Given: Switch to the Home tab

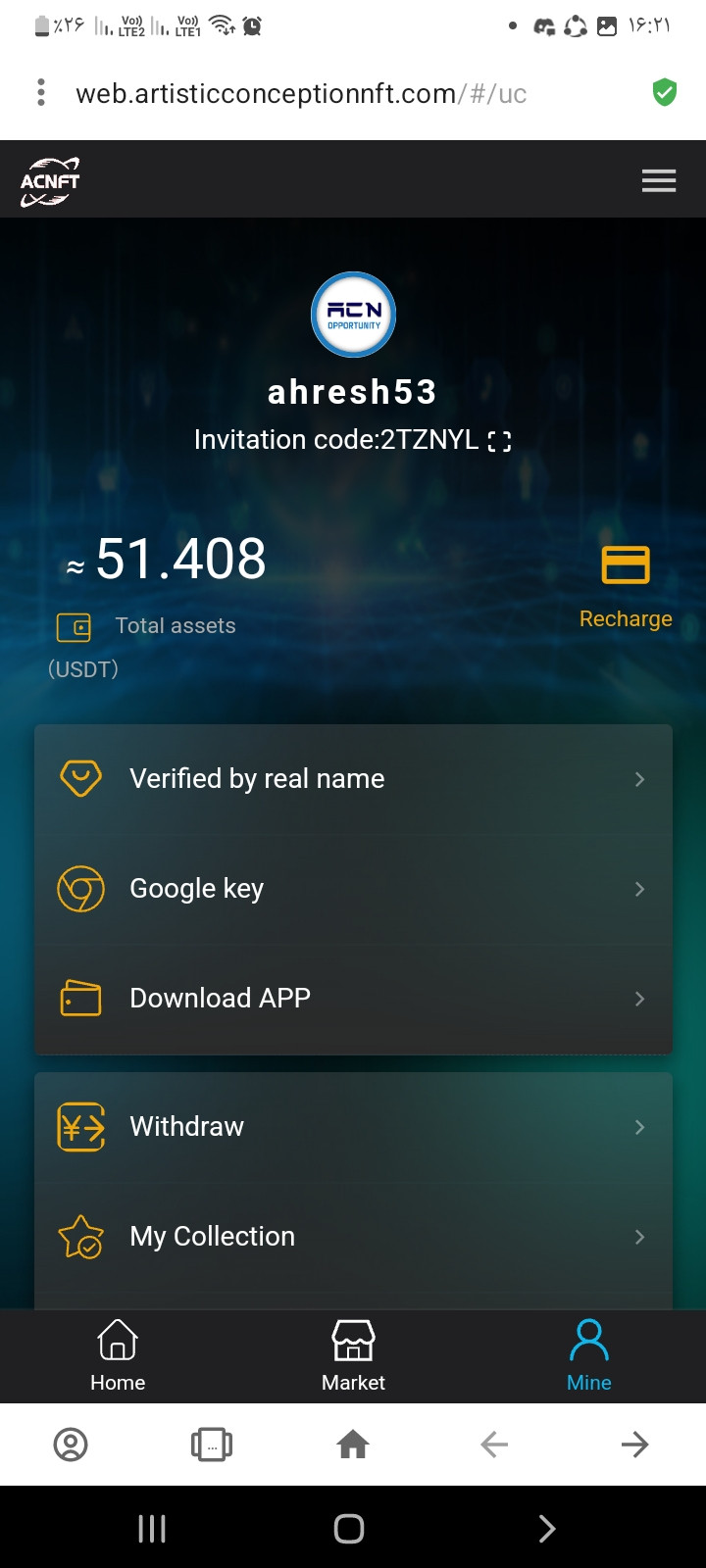Looking at the screenshot, I should (x=118, y=1356).
